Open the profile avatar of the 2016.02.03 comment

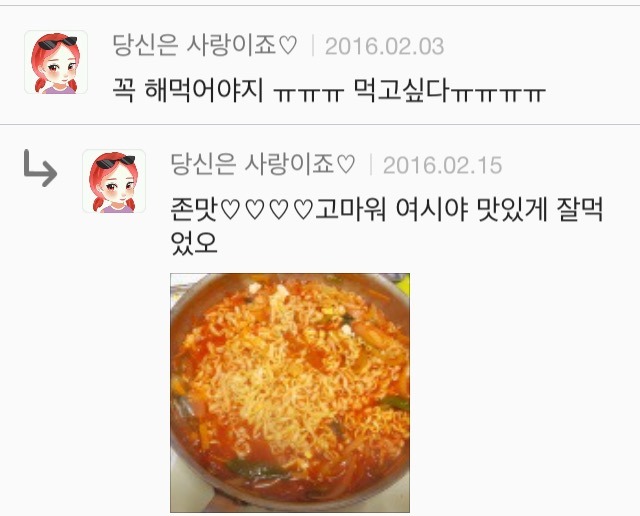tap(56, 62)
